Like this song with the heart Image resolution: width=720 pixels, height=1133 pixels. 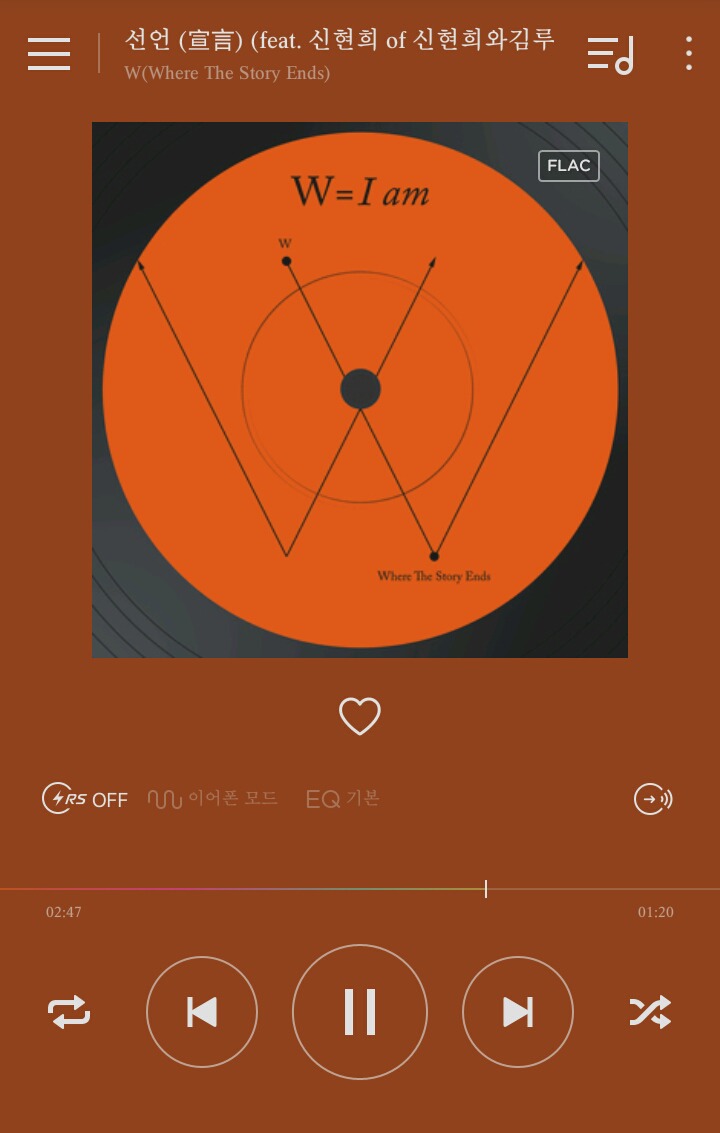coord(360,716)
